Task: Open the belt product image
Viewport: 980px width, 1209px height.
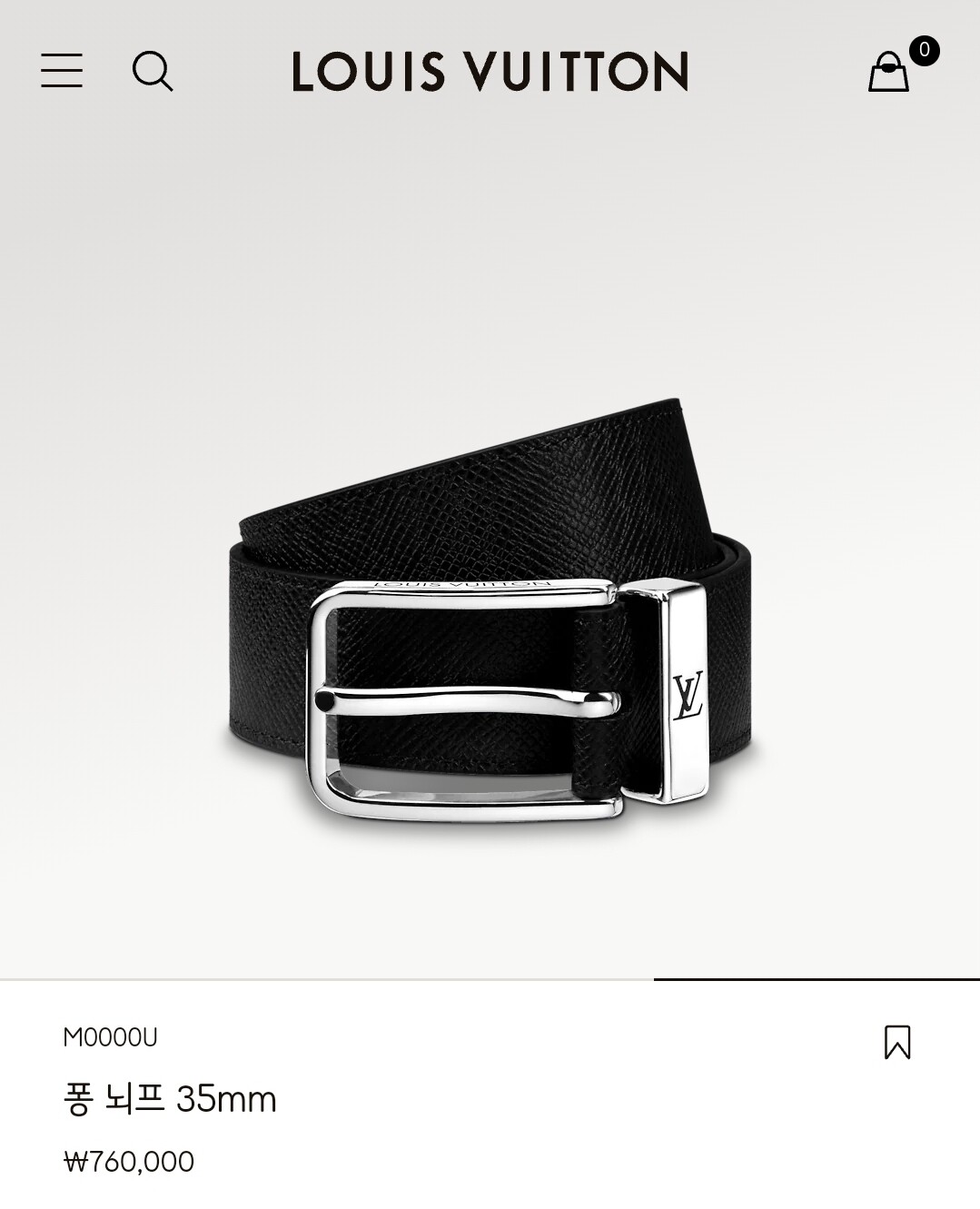Action: (x=490, y=609)
